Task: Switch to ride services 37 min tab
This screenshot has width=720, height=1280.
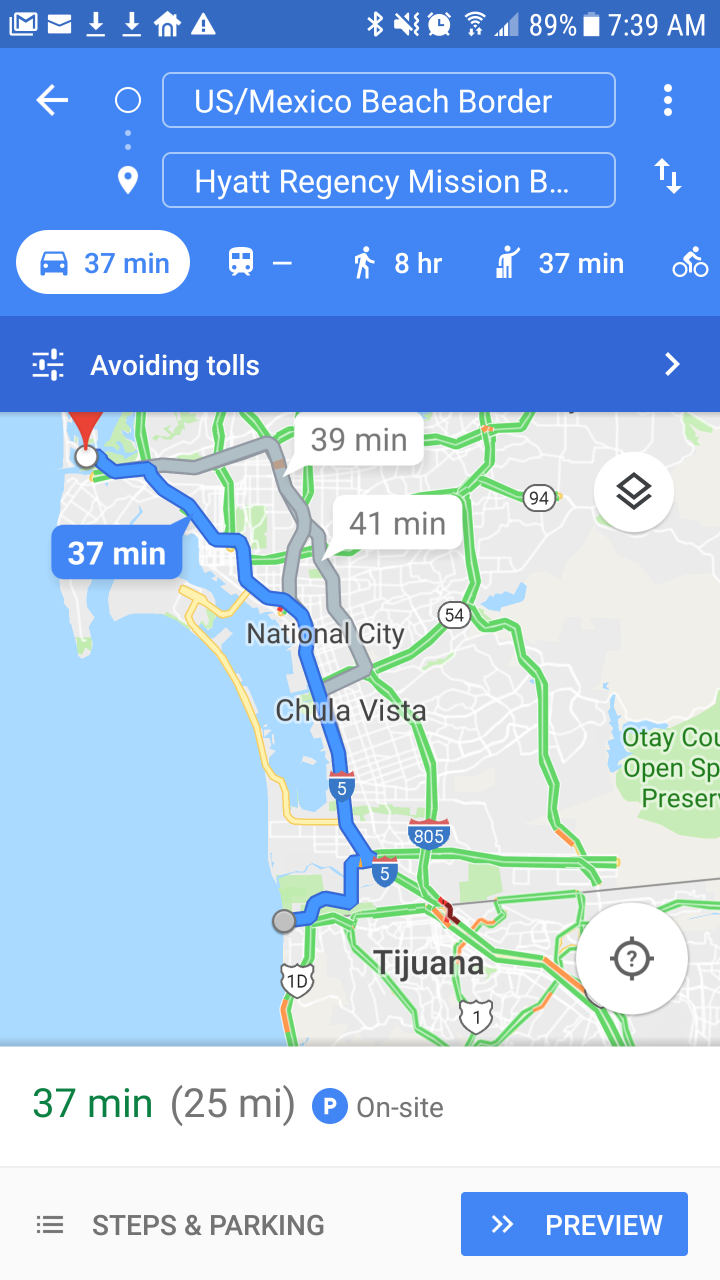Action: tap(559, 263)
